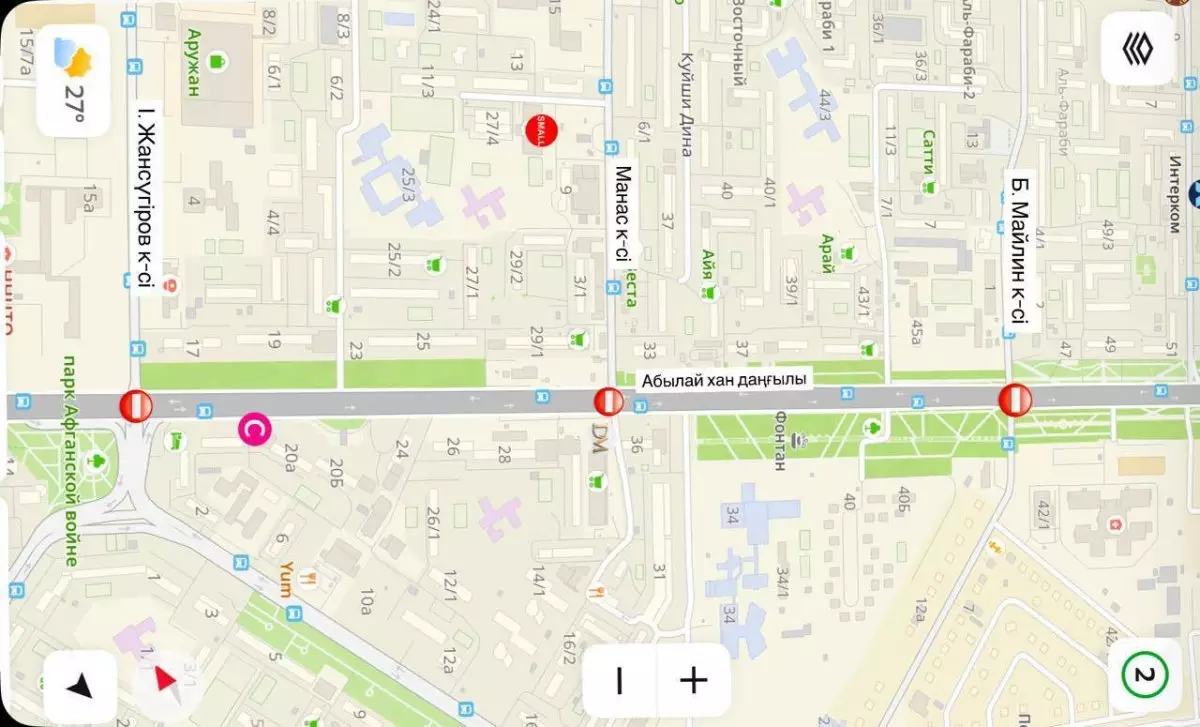Viewport: 1200px width, 727px height.
Task: Open road closure marker at Майлин к-сі
Action: coord(1014,400)
